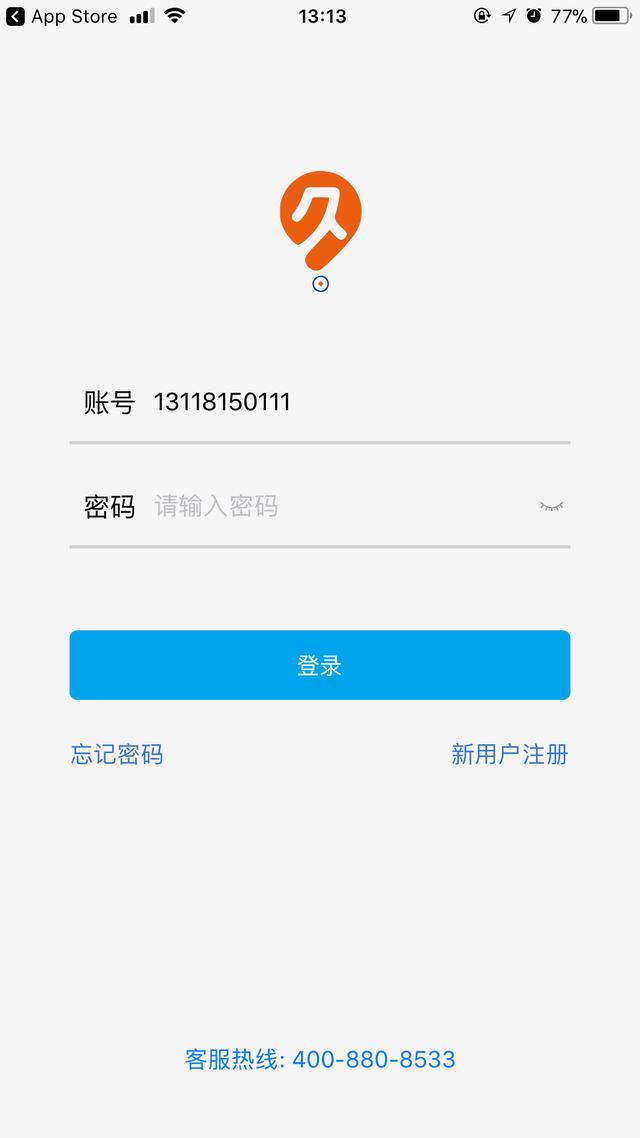Screen dimensions: 640x1138
Task: Open 忘记密码 forgot password link
Action: coord(117,755)
